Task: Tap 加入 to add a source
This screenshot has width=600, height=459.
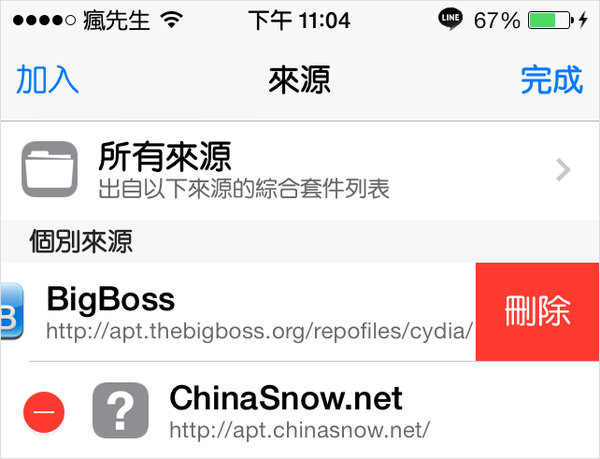Action: (x=47, y=79)
